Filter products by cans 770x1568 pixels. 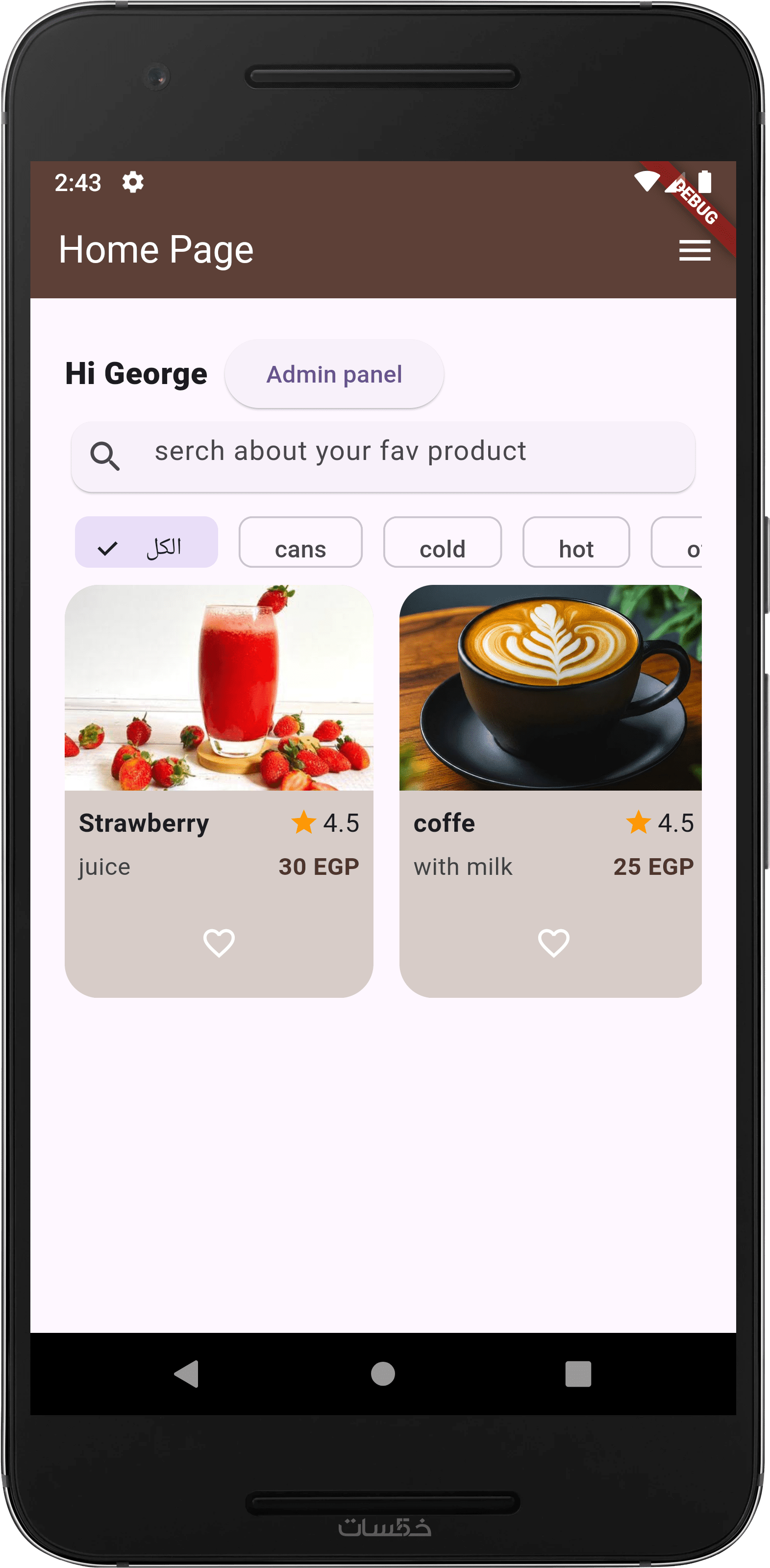tap(300, 542)
